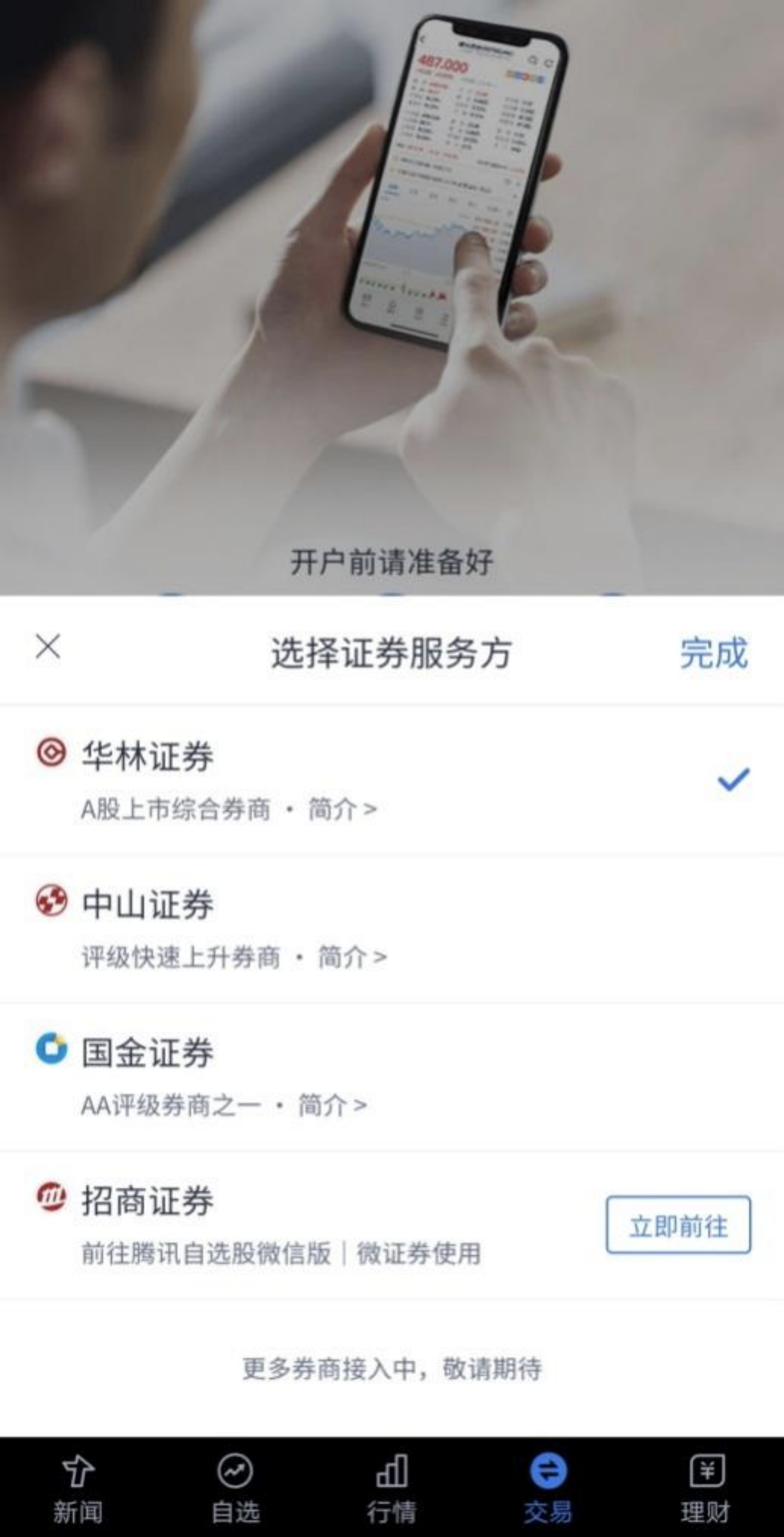784x1537 pixels.
Task: Choose 中山证券 from the list
Action: click(392, 929)
